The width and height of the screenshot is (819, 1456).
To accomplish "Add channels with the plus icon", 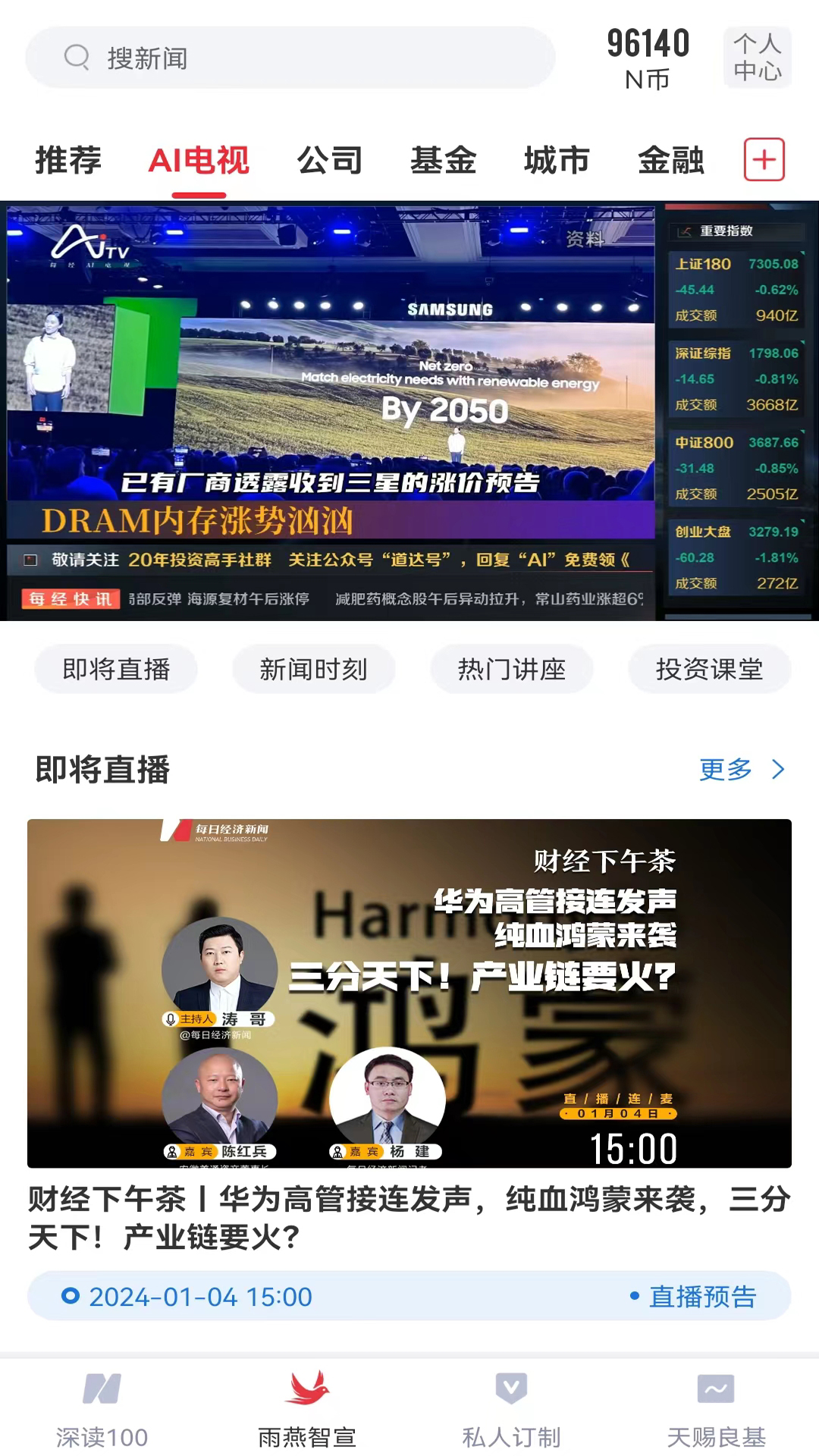I will [764, 160].
